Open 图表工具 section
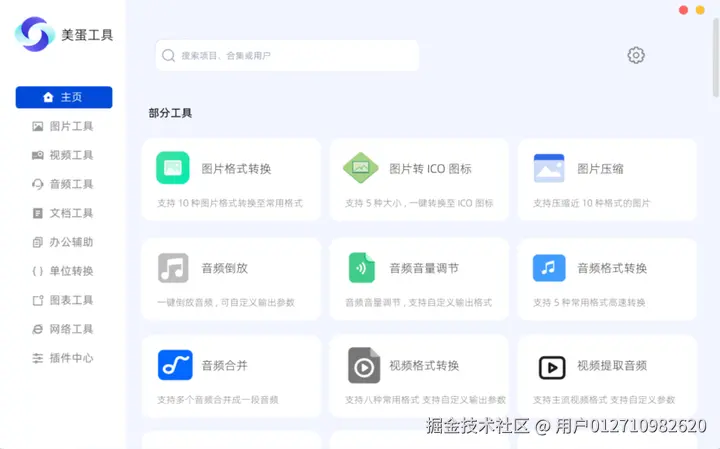The height and width of the screenshot is (449, 720). coord(63,300)
